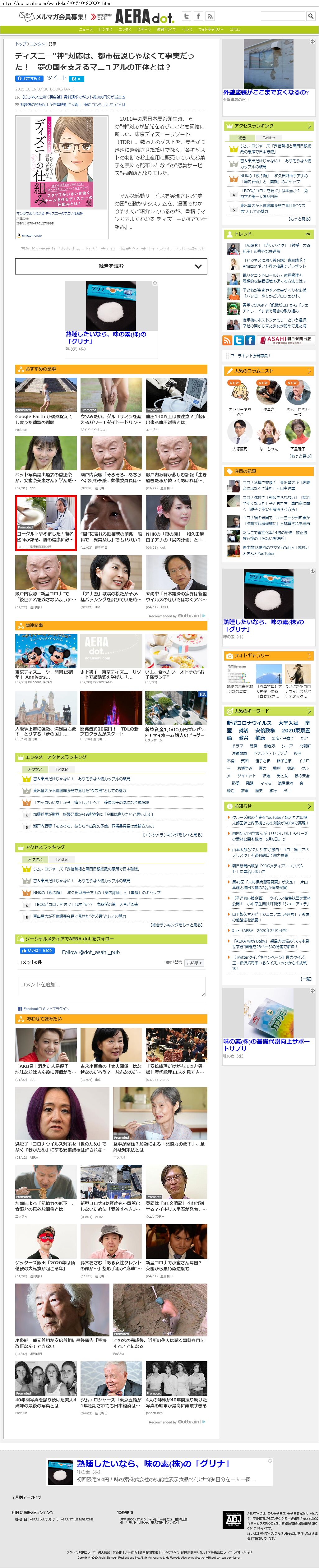Open the ニュース navigation tab
The image size is (319, 1568).
click(86, 29)
